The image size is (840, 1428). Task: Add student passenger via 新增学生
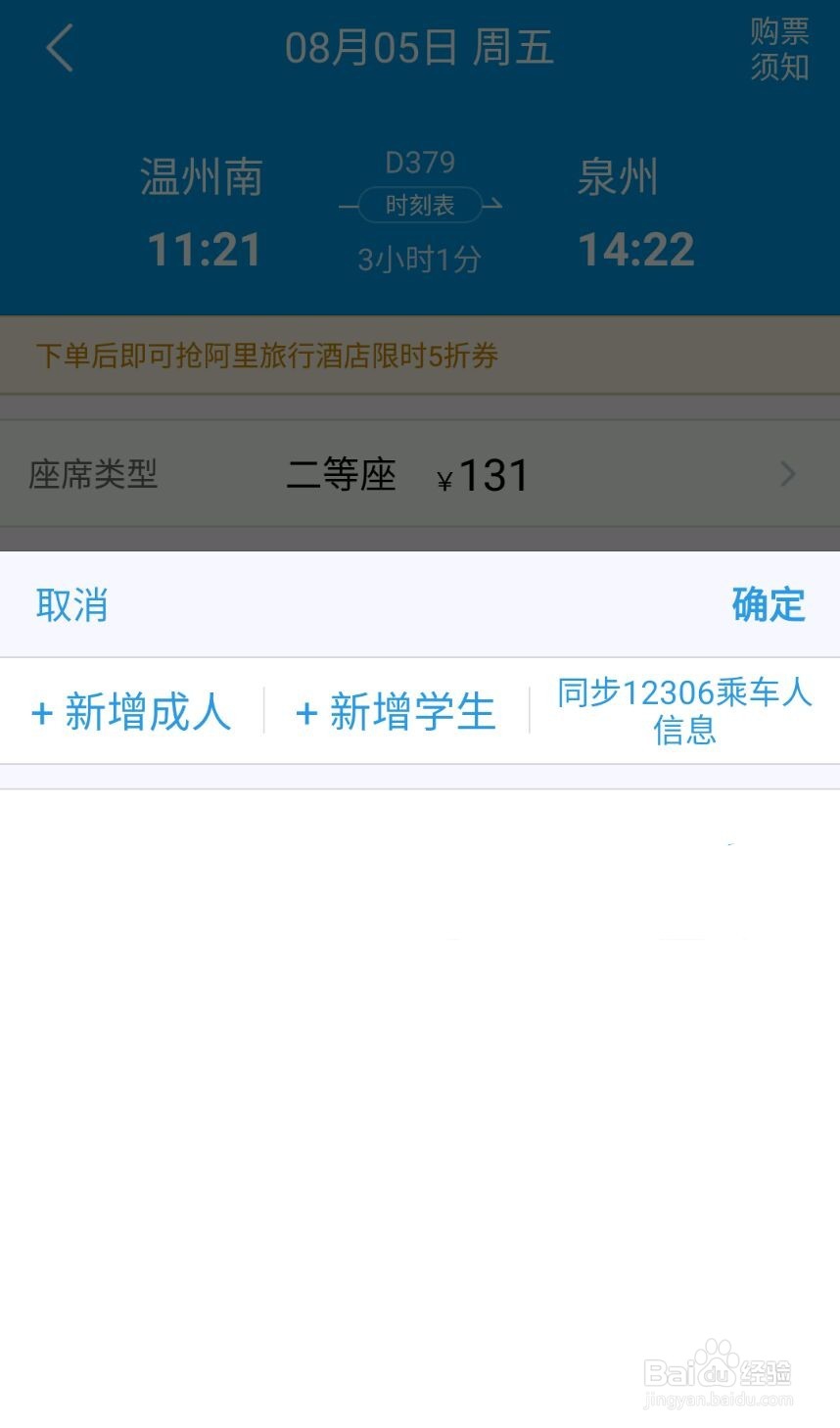(x=394, y=712)
